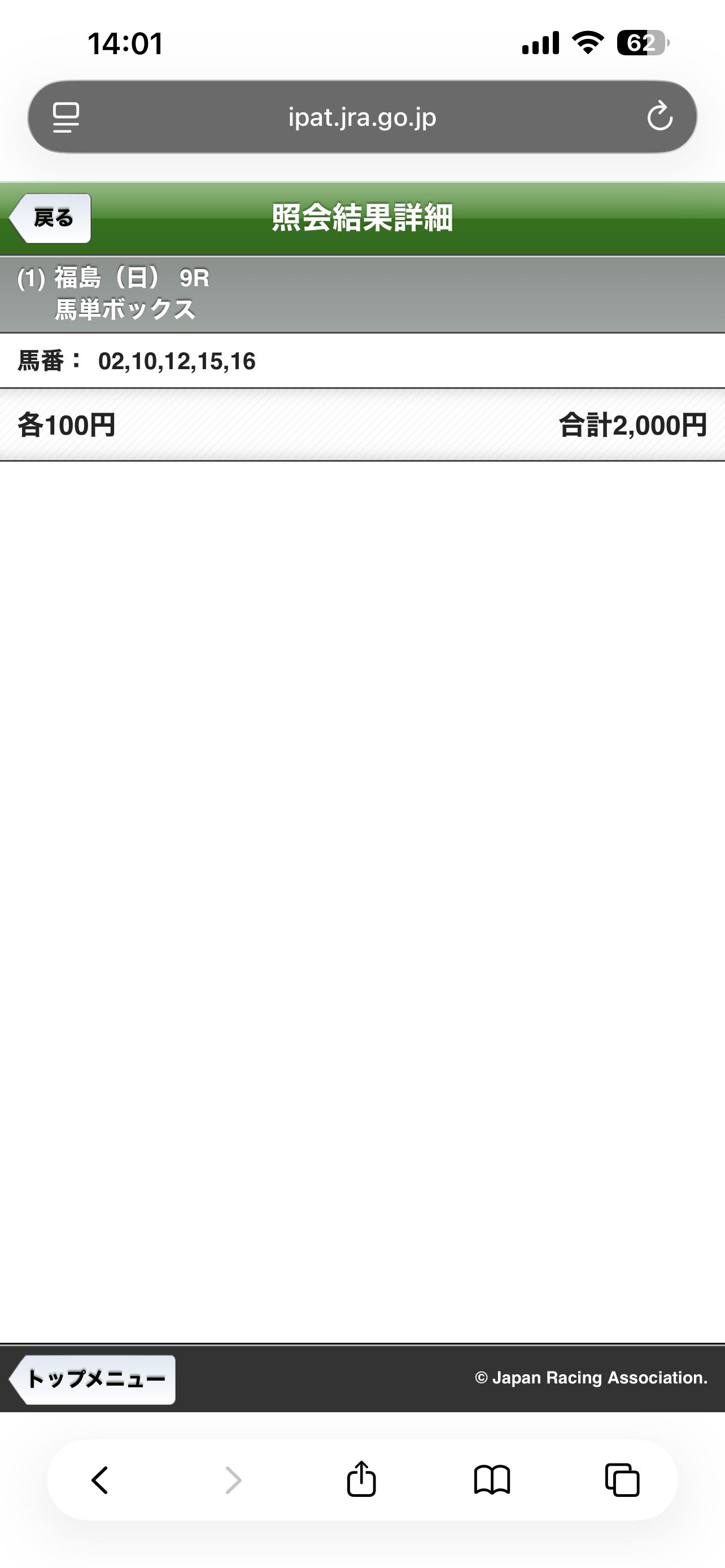Screen dimensions: 725x1568
Task: Open the page settings menu in address bar
Action: coord(65,117)
